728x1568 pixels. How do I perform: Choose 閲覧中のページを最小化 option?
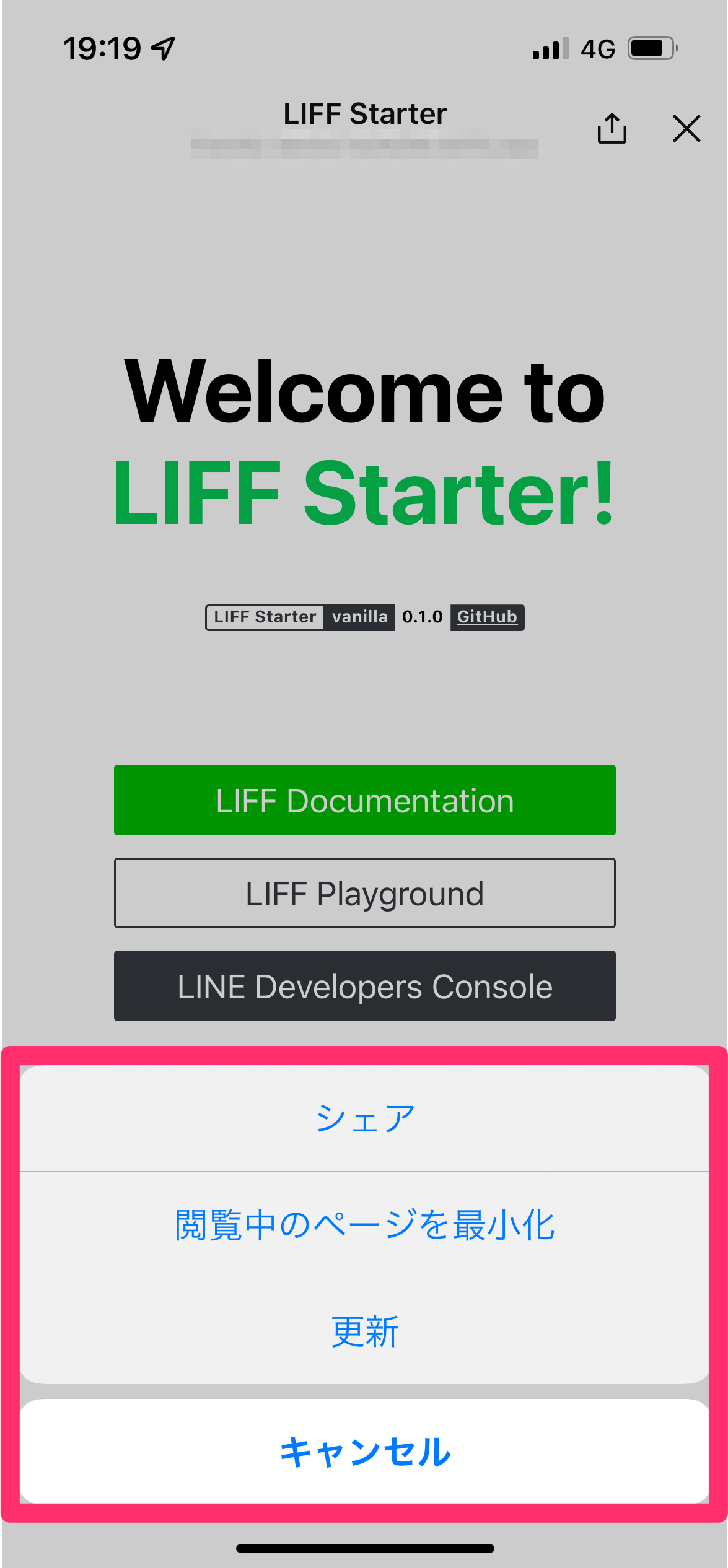(364, 1225)
